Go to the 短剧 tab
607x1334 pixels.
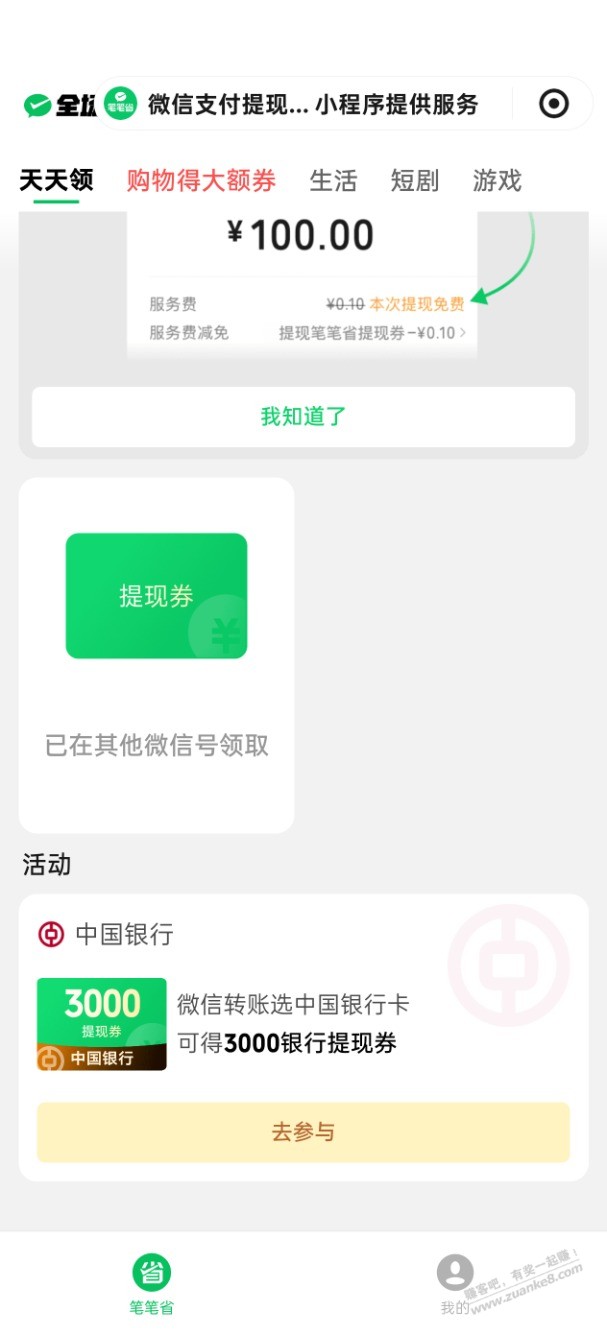click(415, 181)
